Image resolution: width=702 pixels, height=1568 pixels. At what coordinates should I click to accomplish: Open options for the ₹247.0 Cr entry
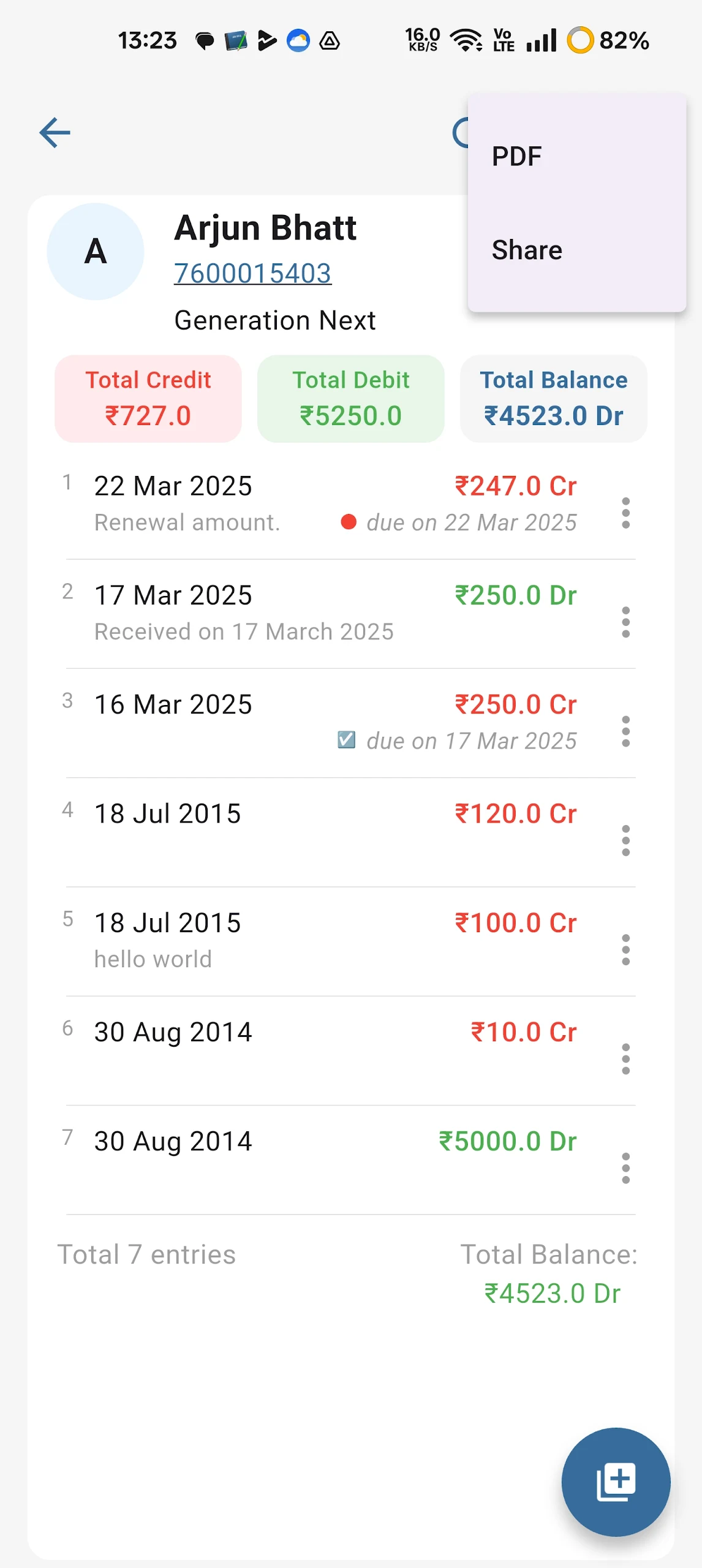[x=625, y=513]
